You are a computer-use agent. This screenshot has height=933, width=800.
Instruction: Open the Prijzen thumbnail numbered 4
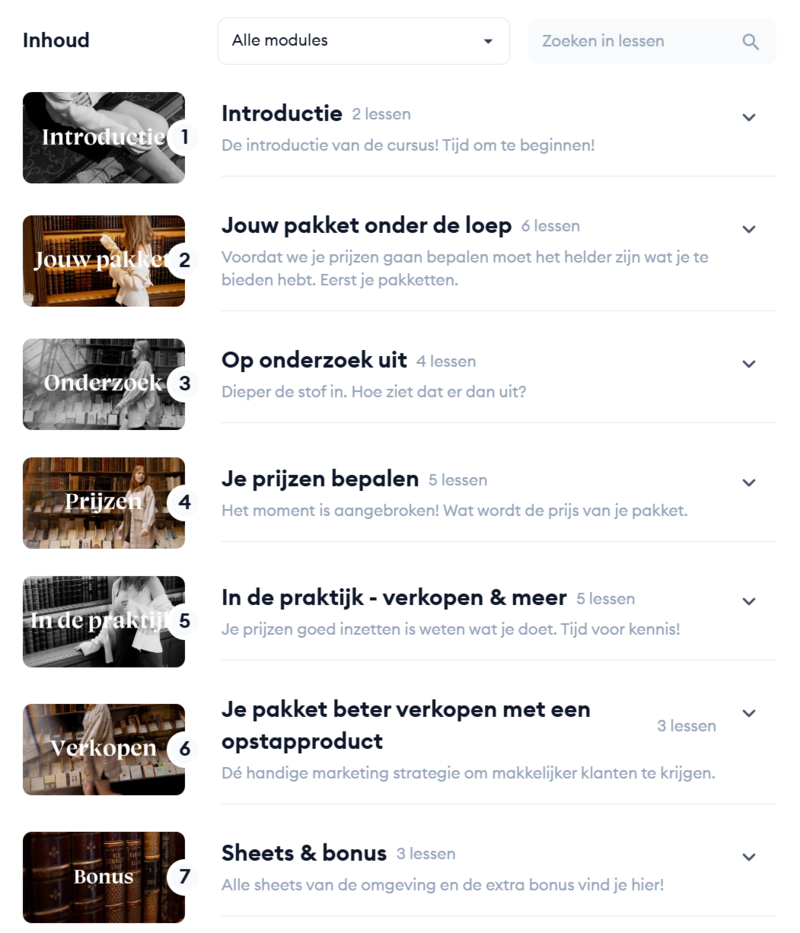click(103, 502)
